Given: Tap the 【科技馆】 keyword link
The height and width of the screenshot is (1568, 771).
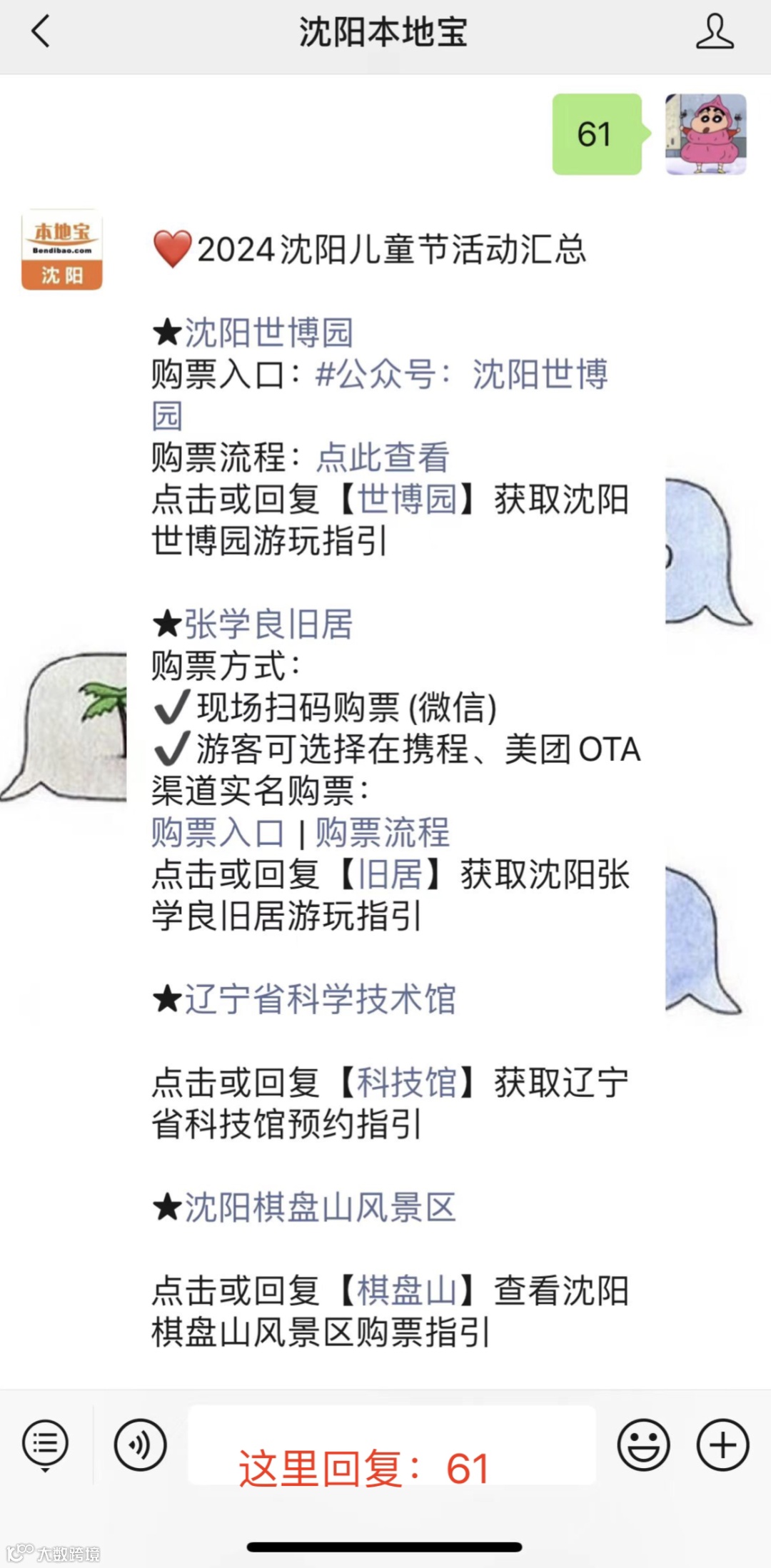Looking at the screenshot, I should click(407, 1083).
